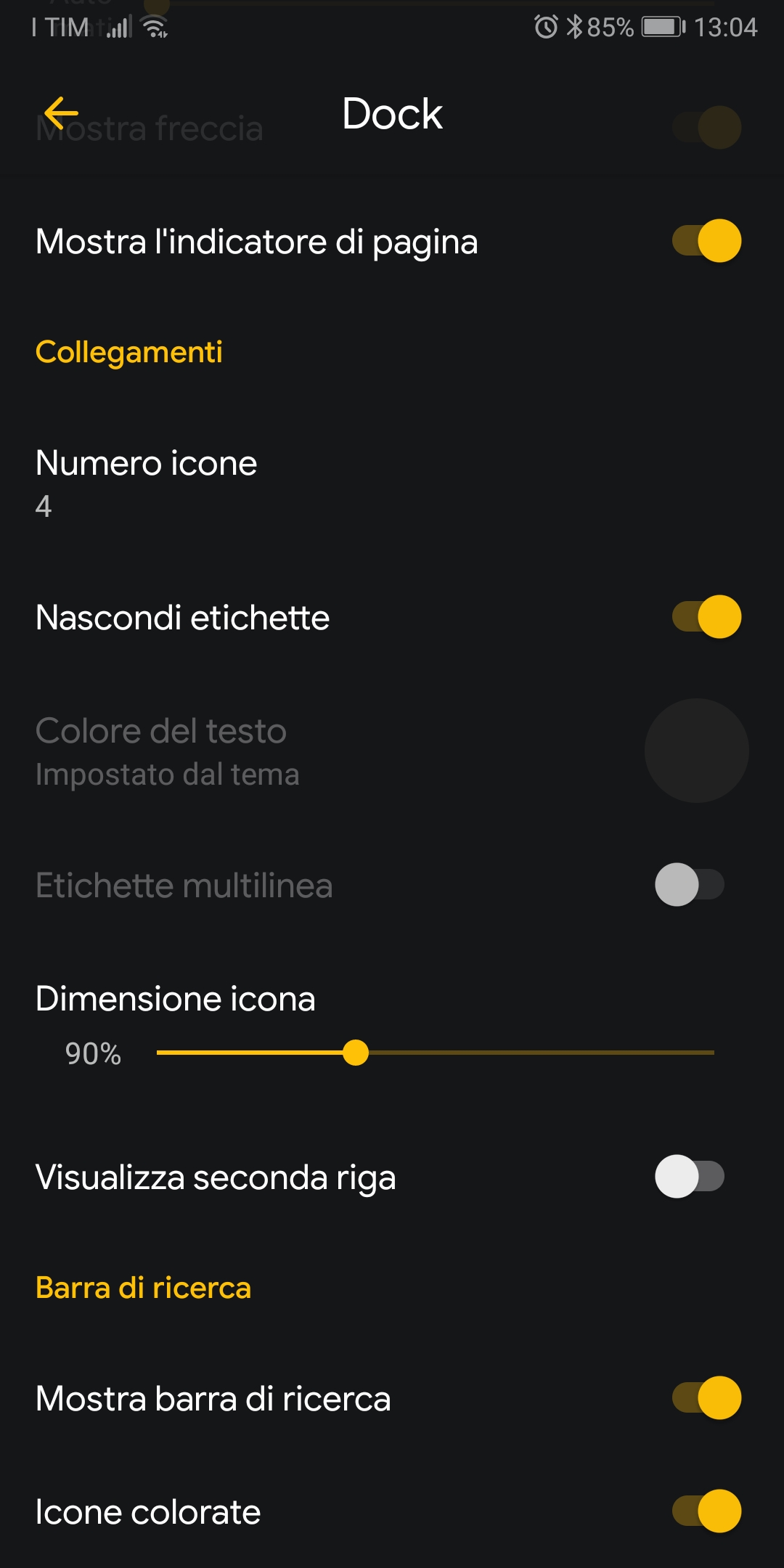784x1568 pixels.
Task: Open the Numero icone setting
Action: pos(392,483)
